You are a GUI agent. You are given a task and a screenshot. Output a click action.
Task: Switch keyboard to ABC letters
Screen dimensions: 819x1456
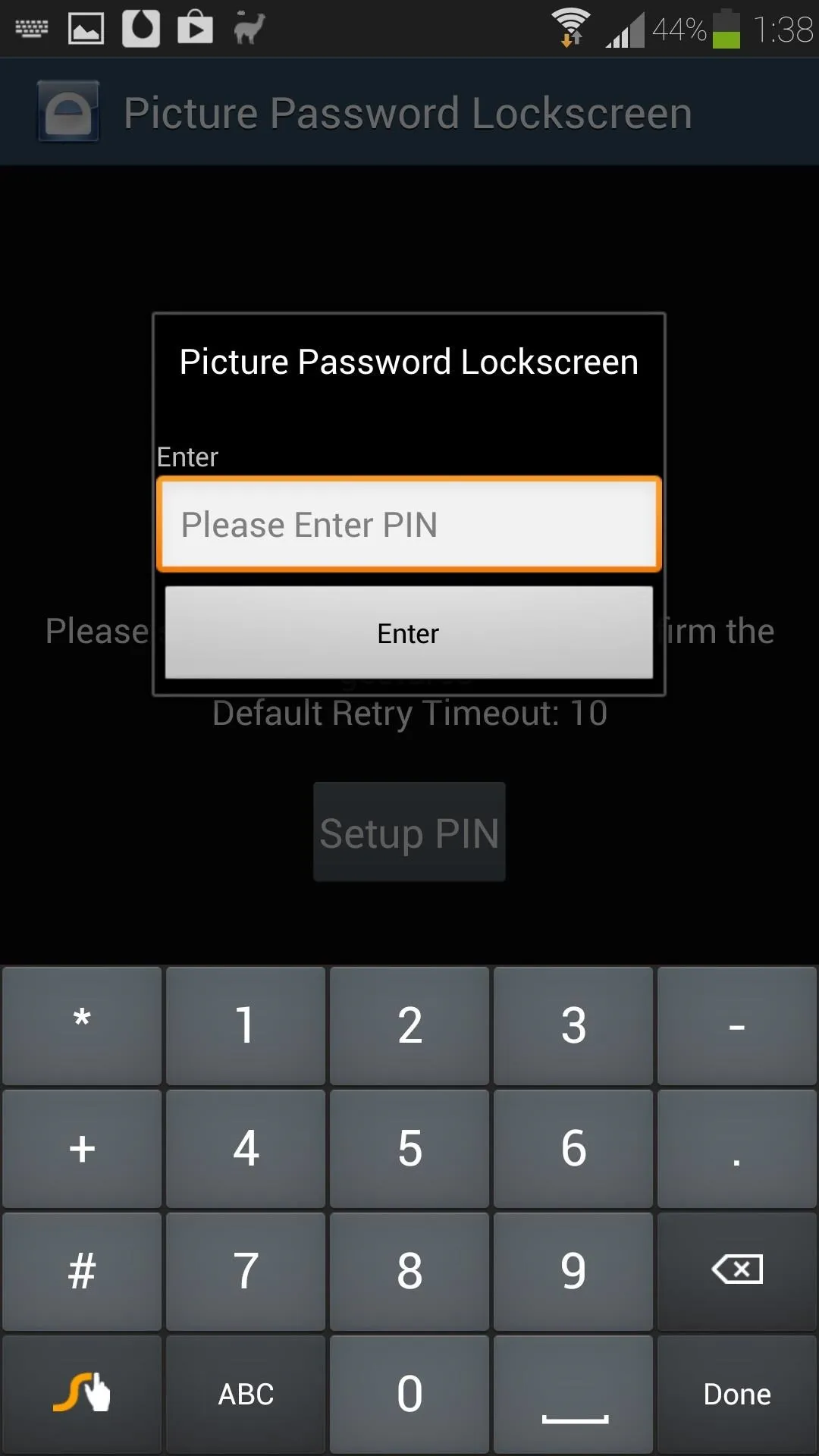[x=246, y=1394]
